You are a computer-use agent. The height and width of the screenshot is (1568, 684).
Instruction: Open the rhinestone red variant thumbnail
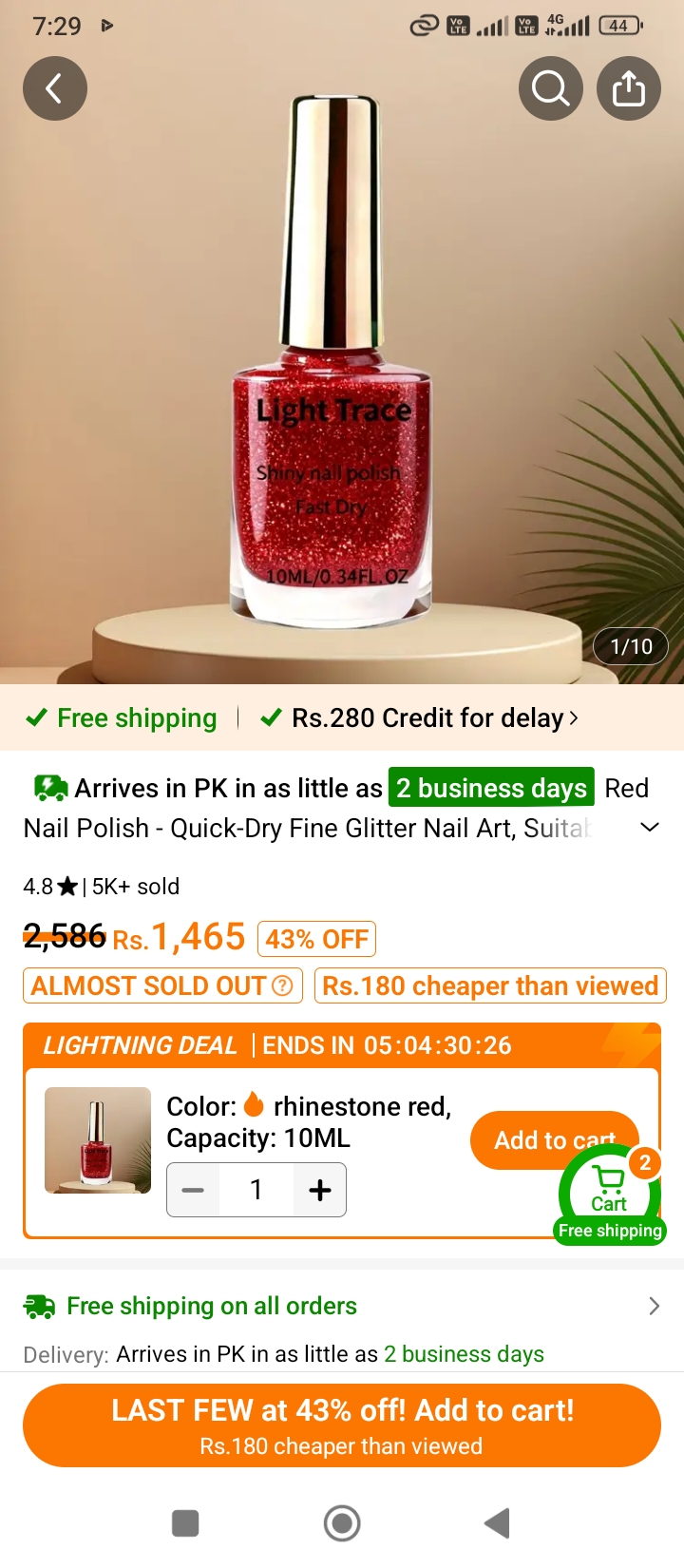pyautogui.click(x=98, y=1140)
